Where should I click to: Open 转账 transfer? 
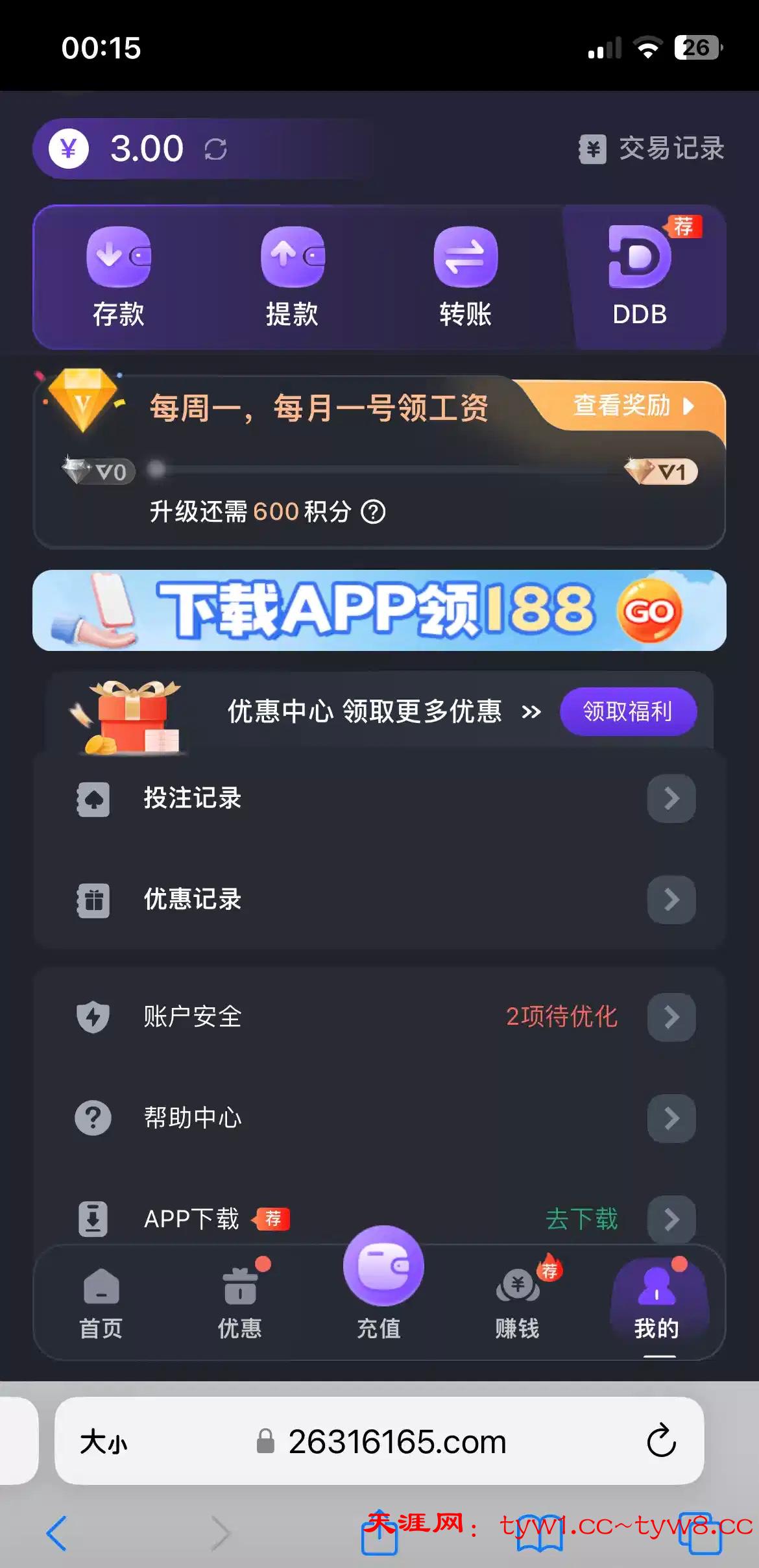[x=466, y=276]
